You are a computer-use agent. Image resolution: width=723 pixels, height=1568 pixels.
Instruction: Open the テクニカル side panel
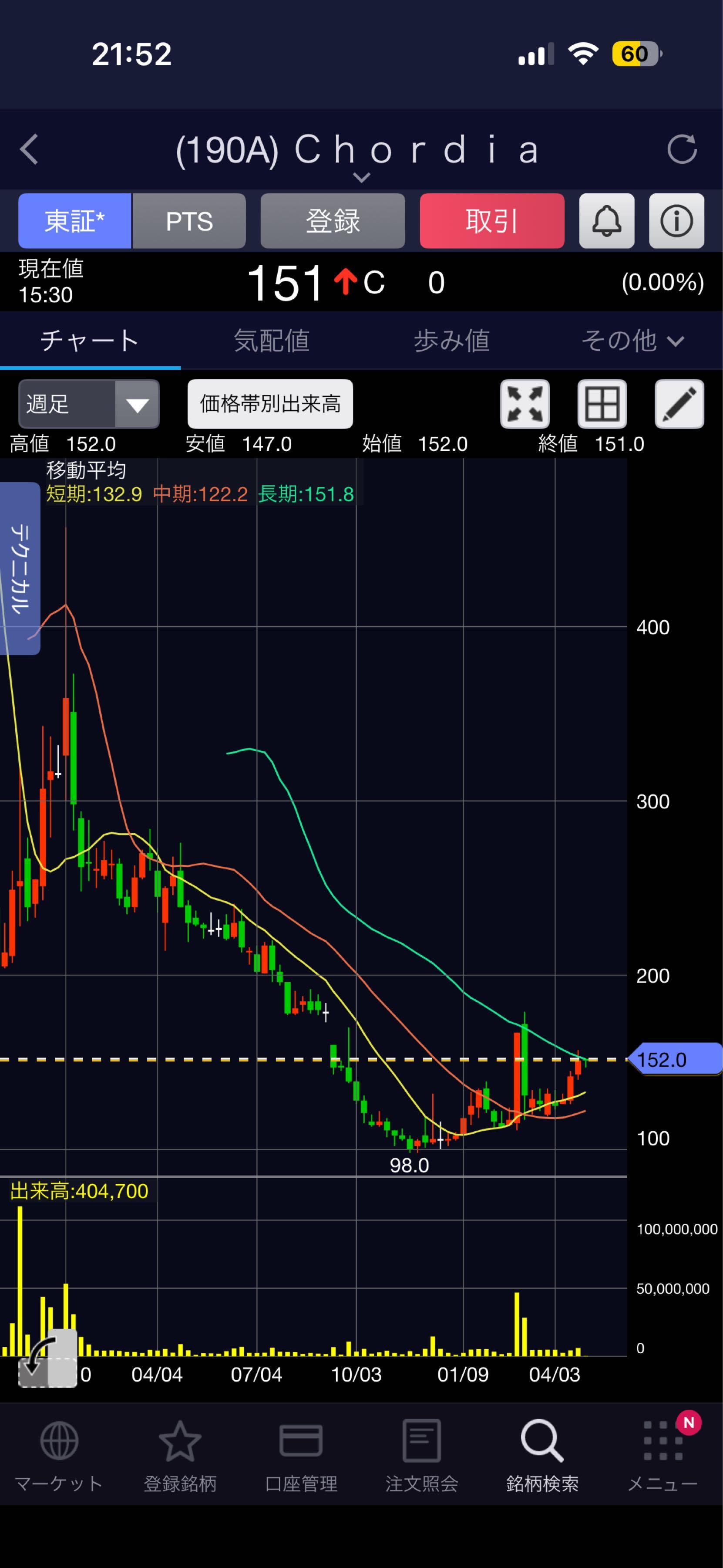[x=20, y=568]
